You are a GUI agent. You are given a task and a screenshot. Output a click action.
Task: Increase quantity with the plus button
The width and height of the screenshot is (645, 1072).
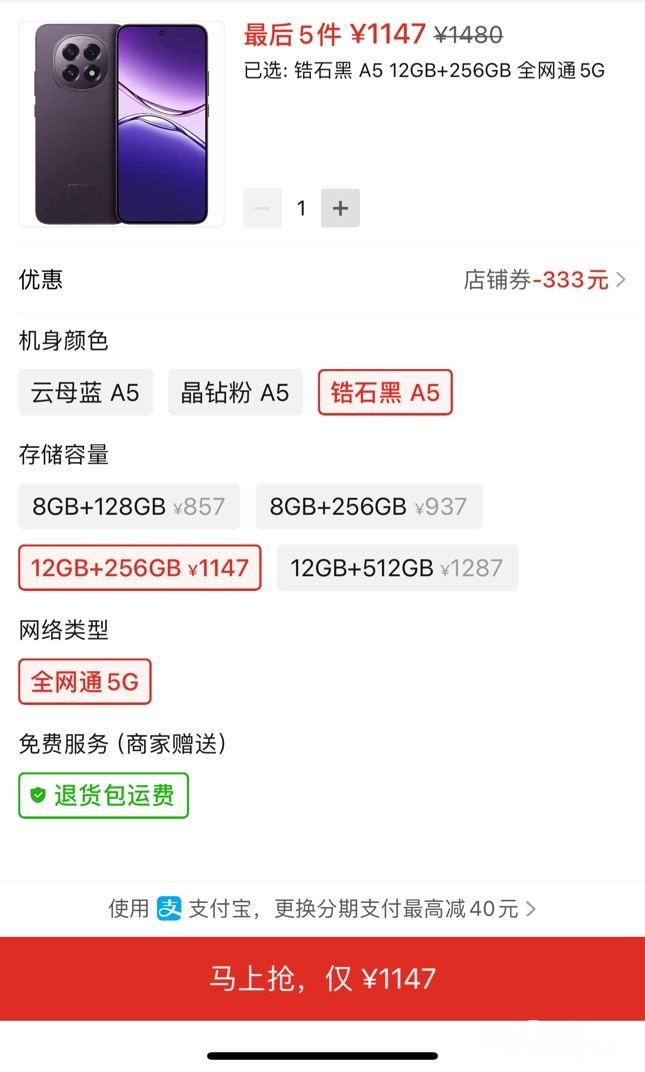click(x=340, y=208)
